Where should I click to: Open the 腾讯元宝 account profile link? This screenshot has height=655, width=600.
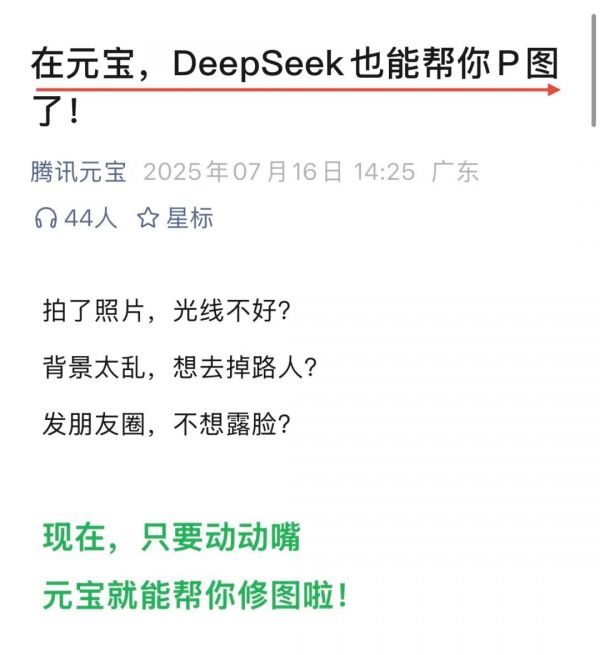click(79, 171)
